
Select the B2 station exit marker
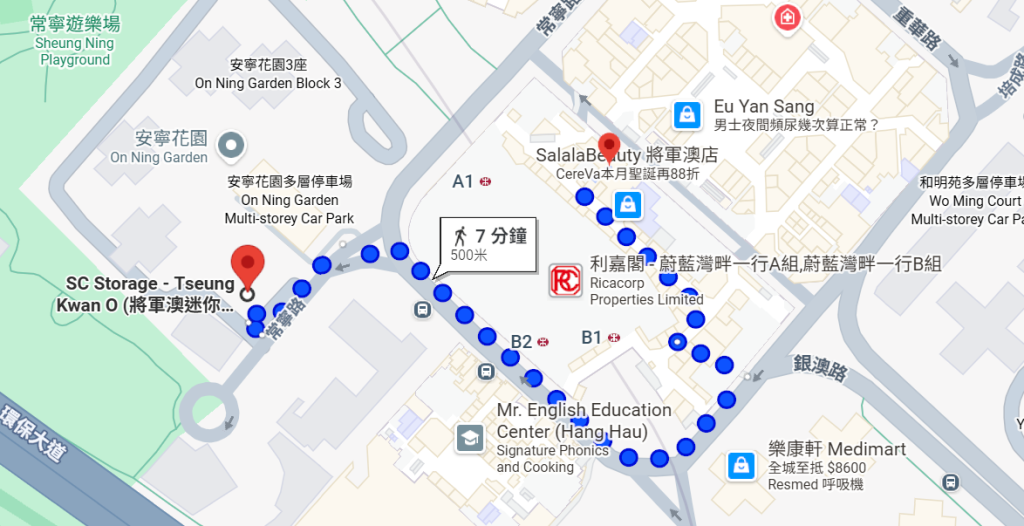(x=543, y=342)
